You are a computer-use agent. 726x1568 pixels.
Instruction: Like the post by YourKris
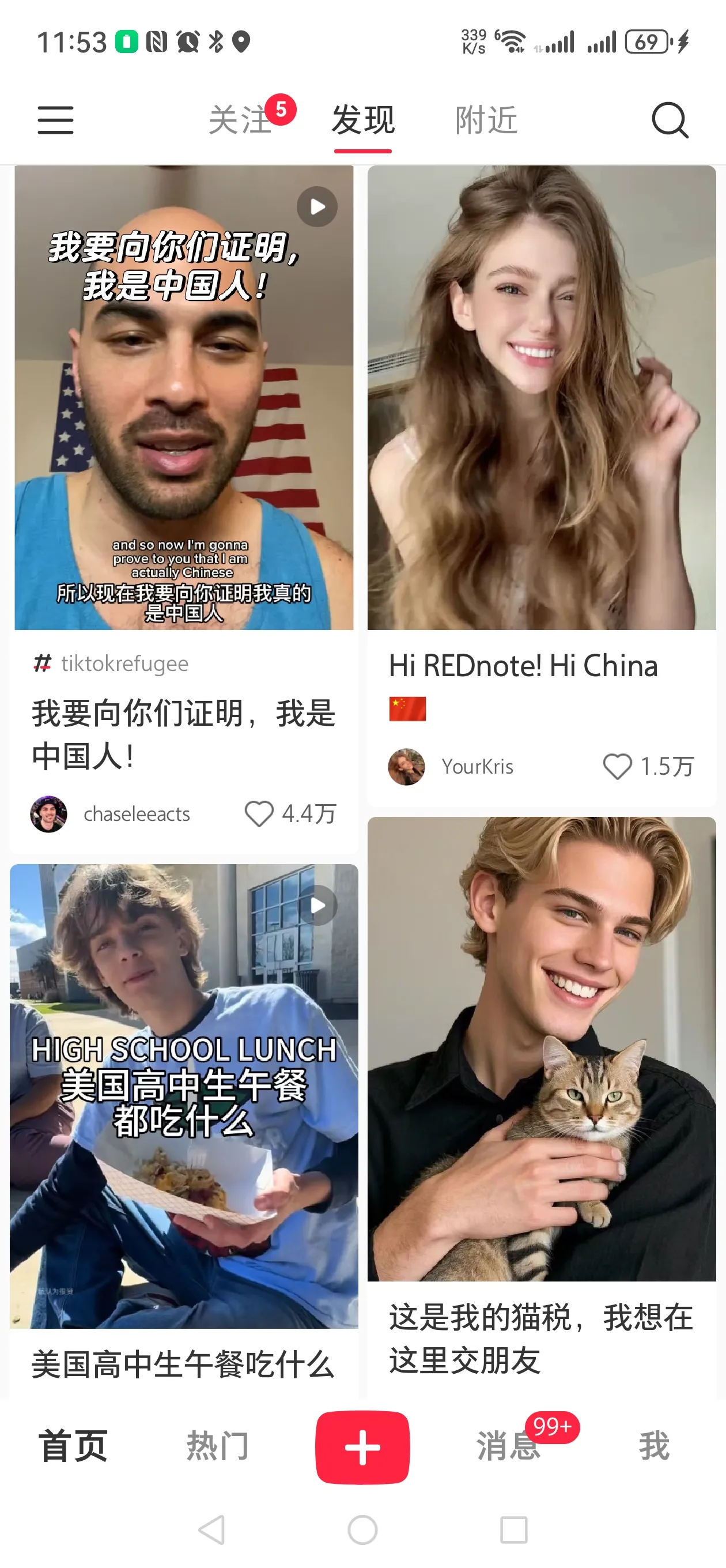tap(617, 766)
